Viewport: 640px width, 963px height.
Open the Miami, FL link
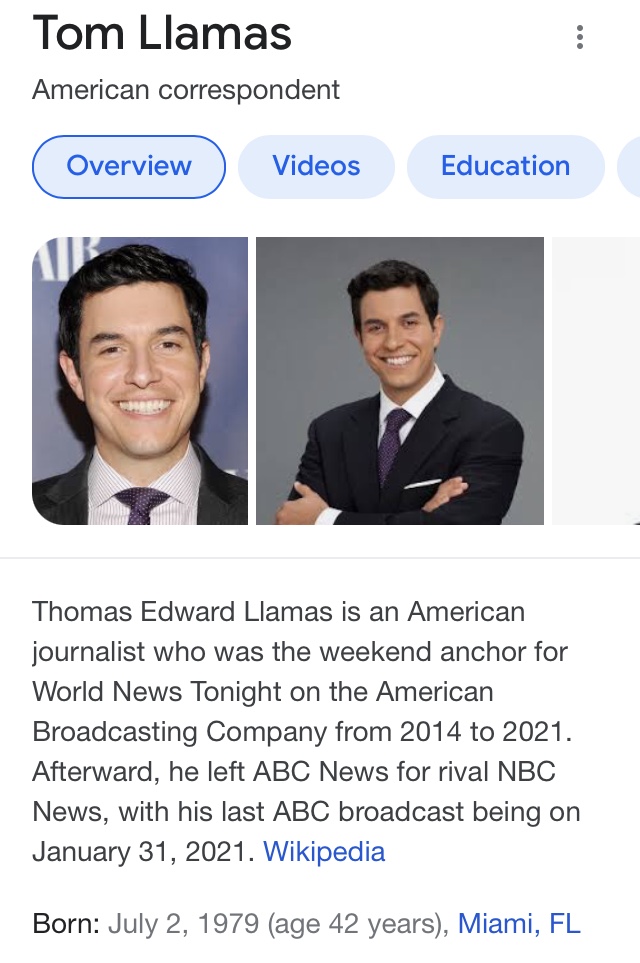(x=519, y=922)
